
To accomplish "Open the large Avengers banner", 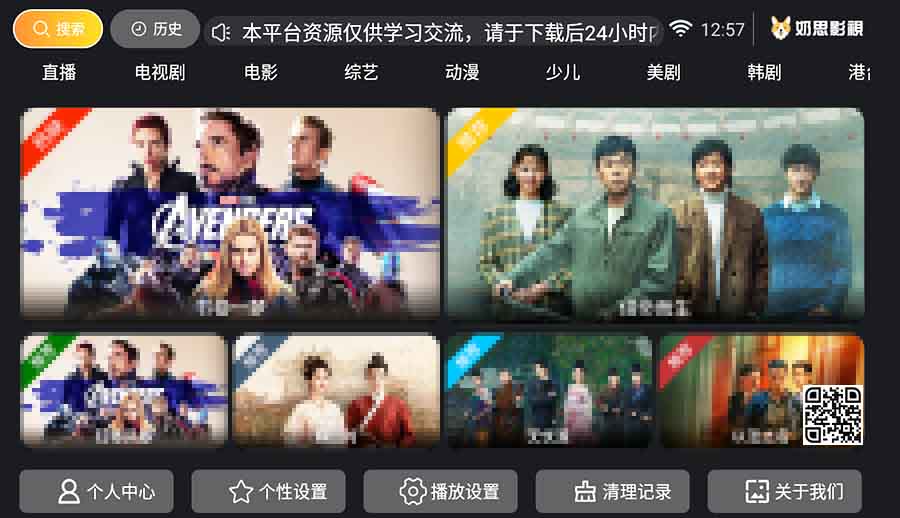I will [230, 213].
